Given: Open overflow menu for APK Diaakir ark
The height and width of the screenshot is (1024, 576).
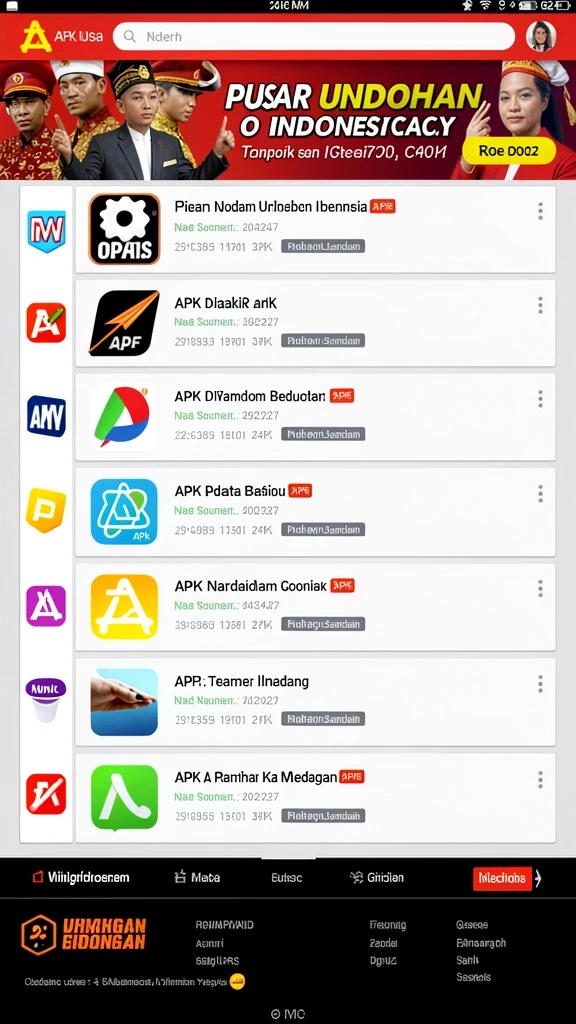Looking at the screenshot, I should click(x=540, y=305).
